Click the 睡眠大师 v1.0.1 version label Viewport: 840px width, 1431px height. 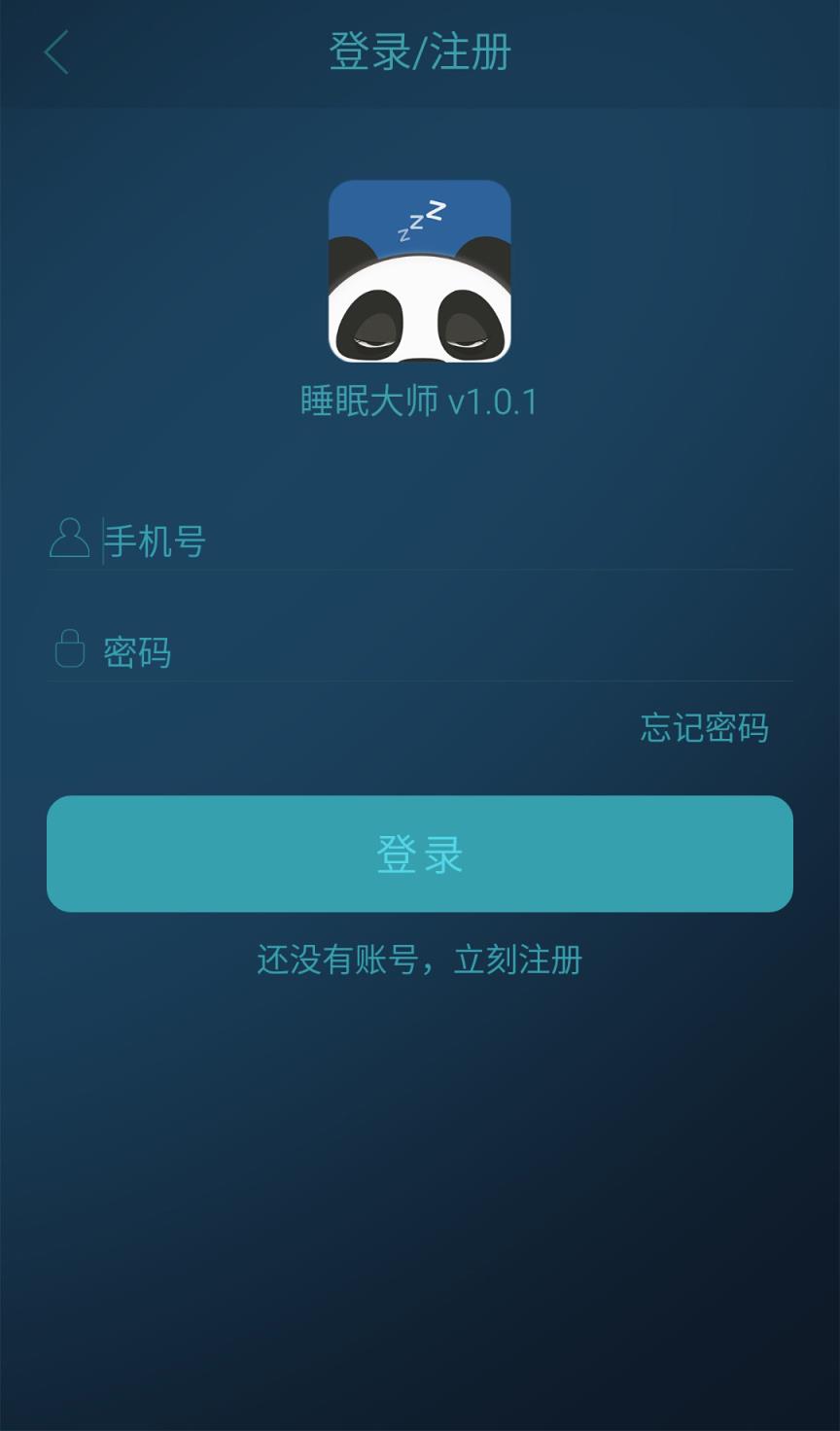tap(418, 399)
